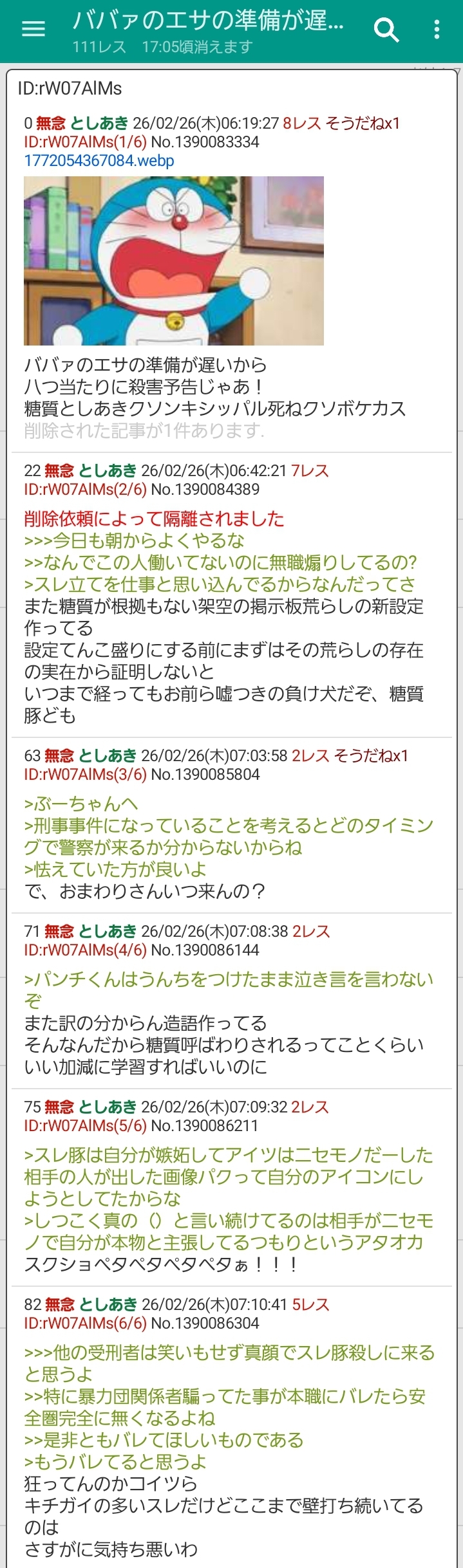
Task: Tap そうだねx1 on post 63
Action: (371, 756)
